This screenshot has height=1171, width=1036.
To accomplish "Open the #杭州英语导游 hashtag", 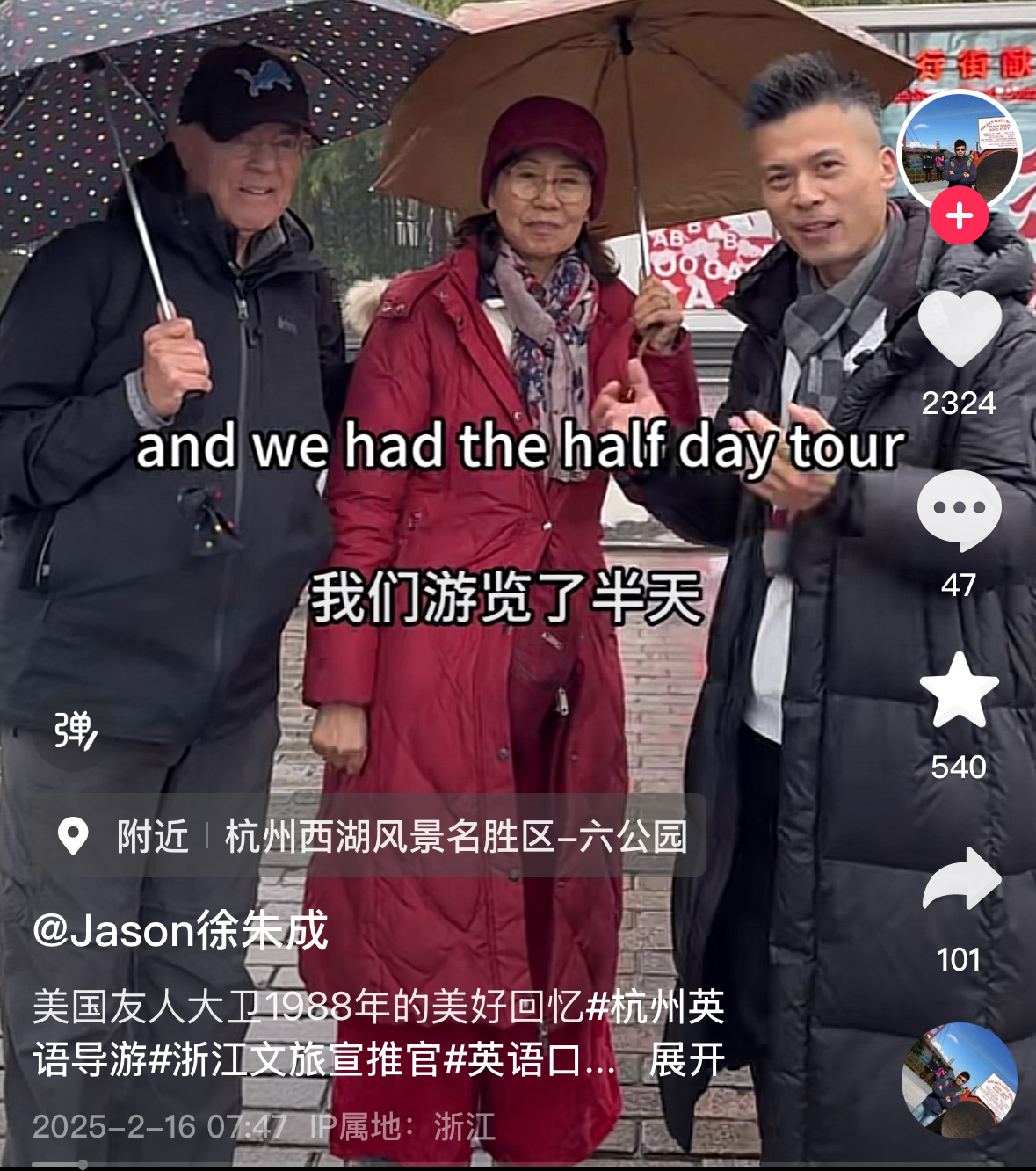I will [x=654, y=1007].
